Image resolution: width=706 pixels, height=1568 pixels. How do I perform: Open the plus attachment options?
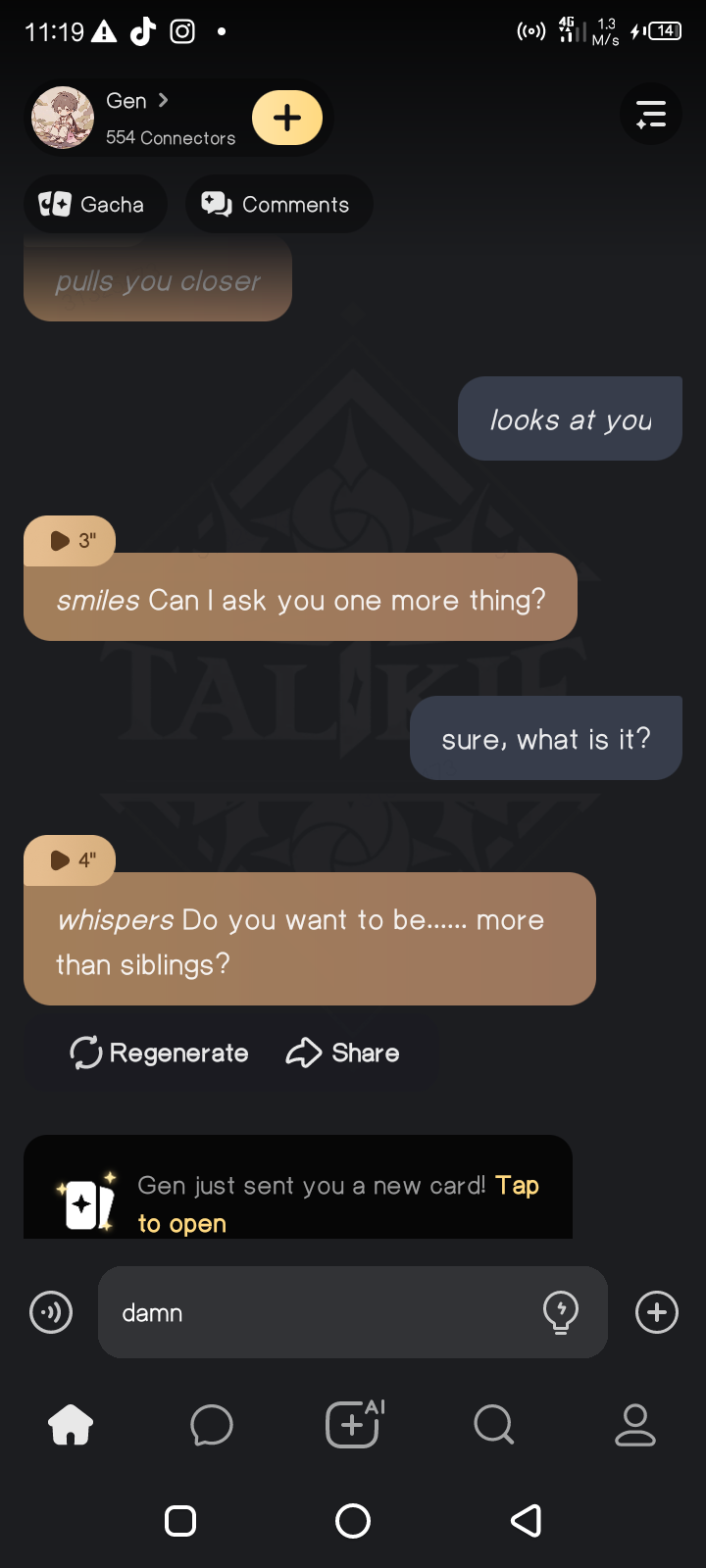657,1312
